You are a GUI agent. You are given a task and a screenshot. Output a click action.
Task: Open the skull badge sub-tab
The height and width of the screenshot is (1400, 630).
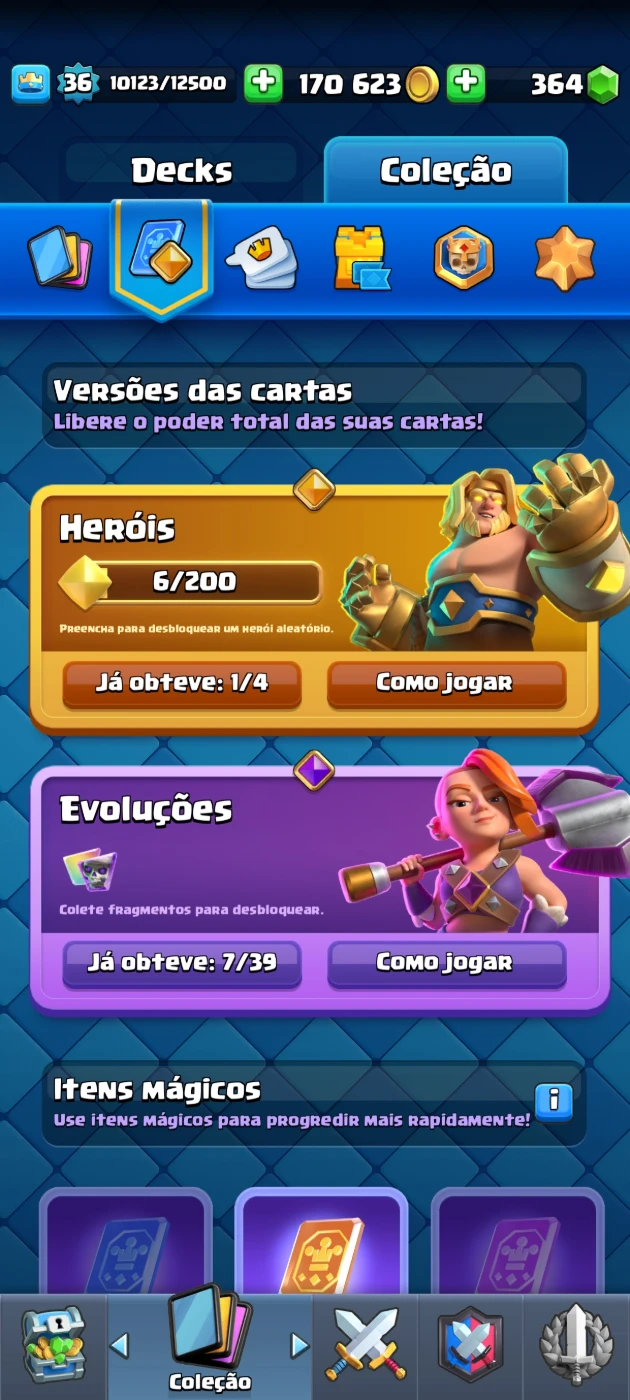click(x=463, y=258)
